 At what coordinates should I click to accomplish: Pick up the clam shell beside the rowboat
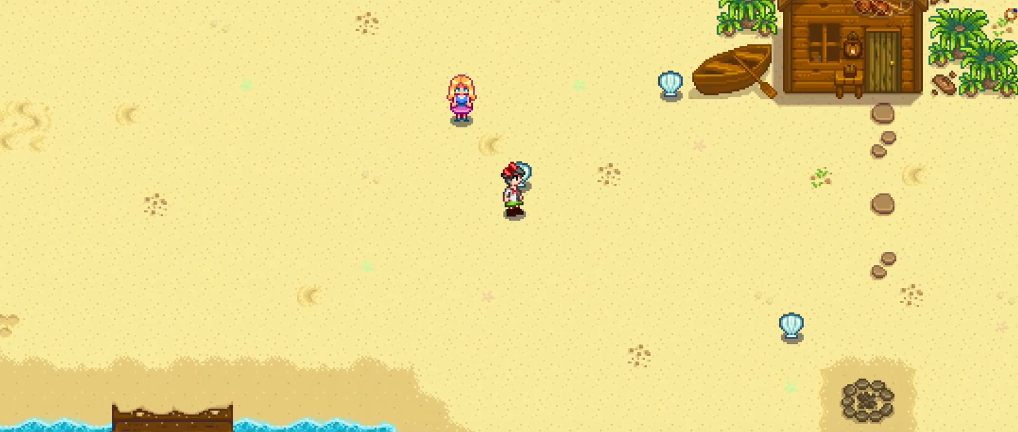point(670,84)
